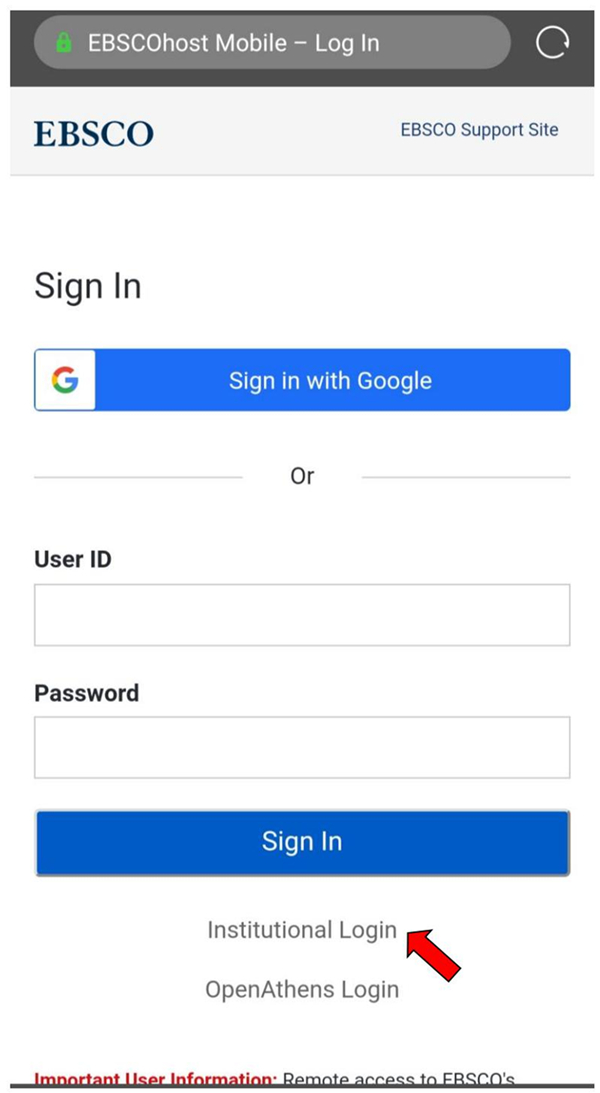Image resolution: width=600 pixels, height=1093 pixels.
Task: Tap the blue Sign In button
Action: pos(302,842)
